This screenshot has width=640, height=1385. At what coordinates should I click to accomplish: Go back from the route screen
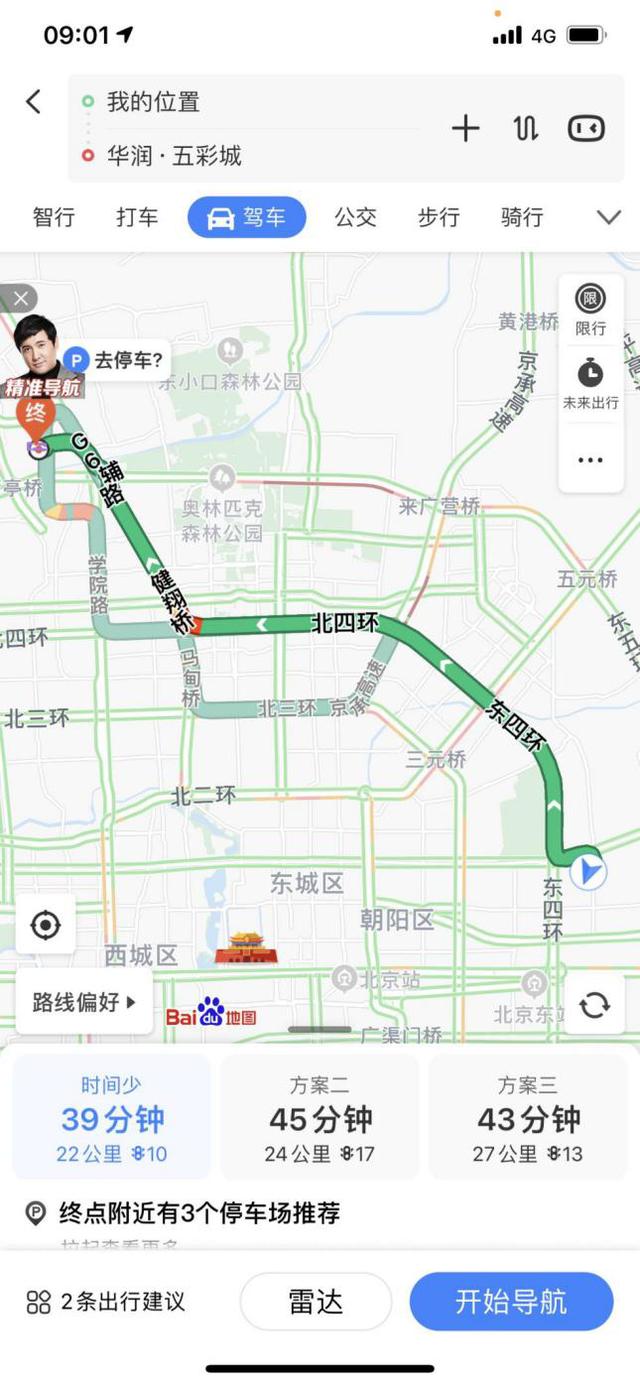(34, 102)
